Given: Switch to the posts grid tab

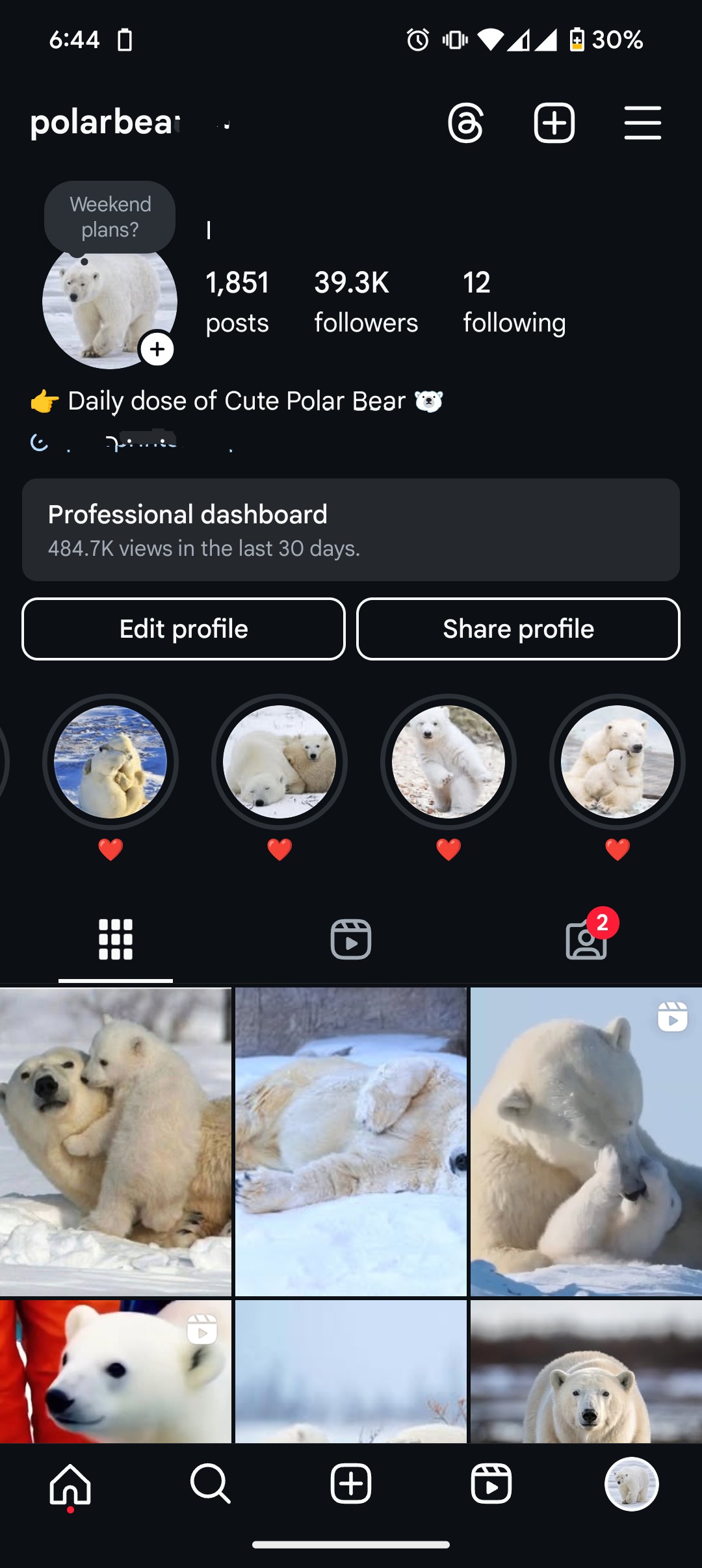Looking at the screenshot, I should pos(116,939).
